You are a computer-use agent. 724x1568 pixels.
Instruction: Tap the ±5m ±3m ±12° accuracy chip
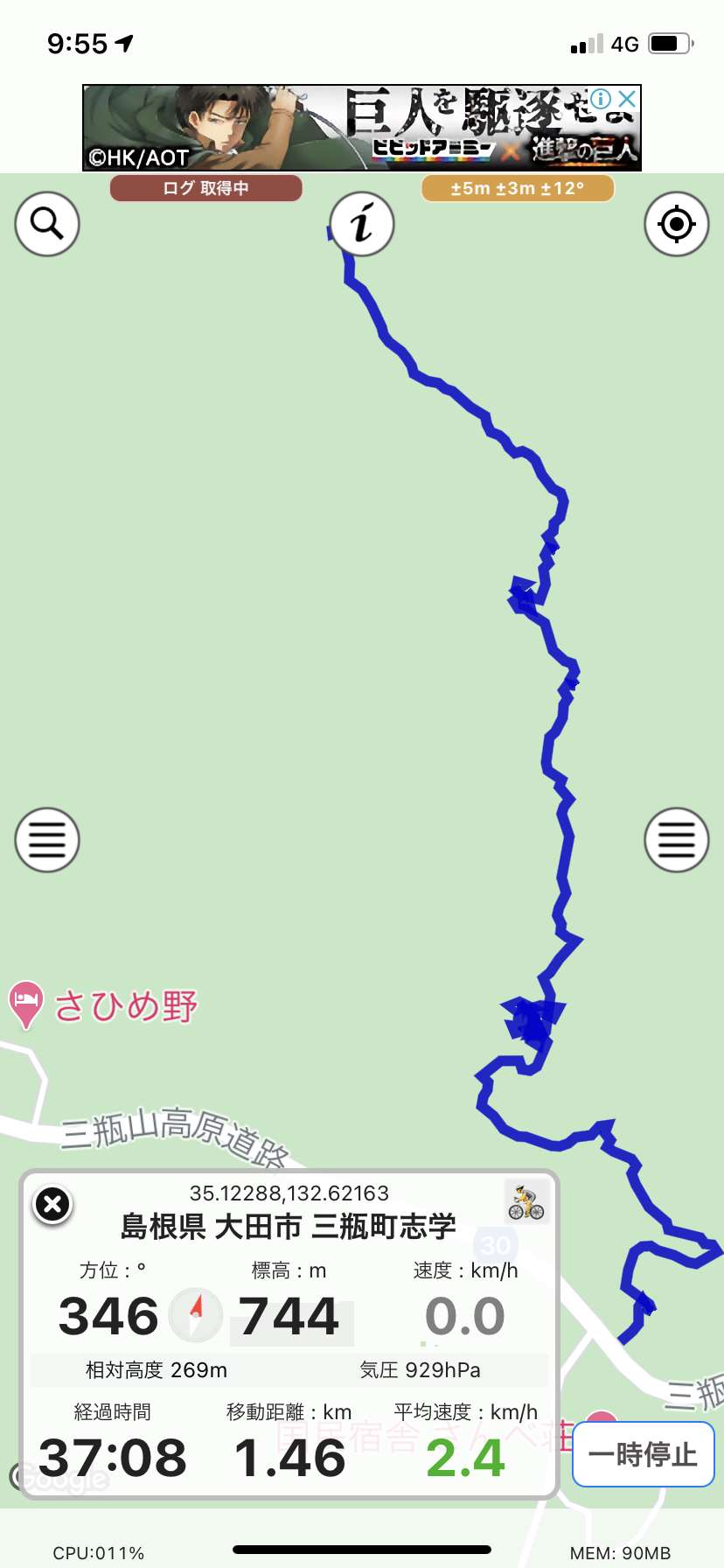518,188
